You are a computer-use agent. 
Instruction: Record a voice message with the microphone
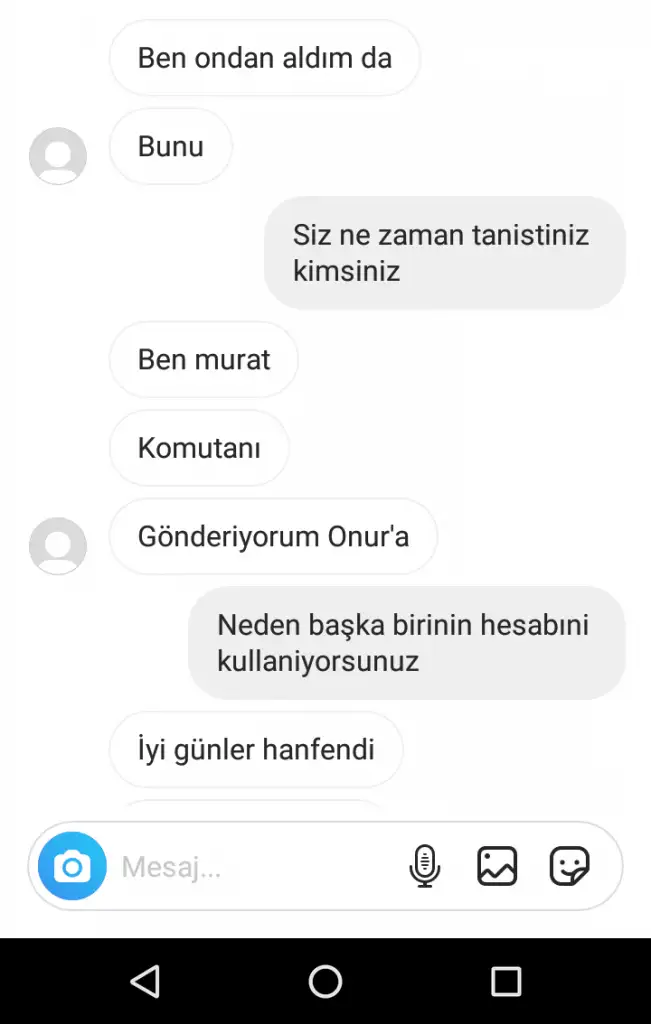(x=425, y=866)
